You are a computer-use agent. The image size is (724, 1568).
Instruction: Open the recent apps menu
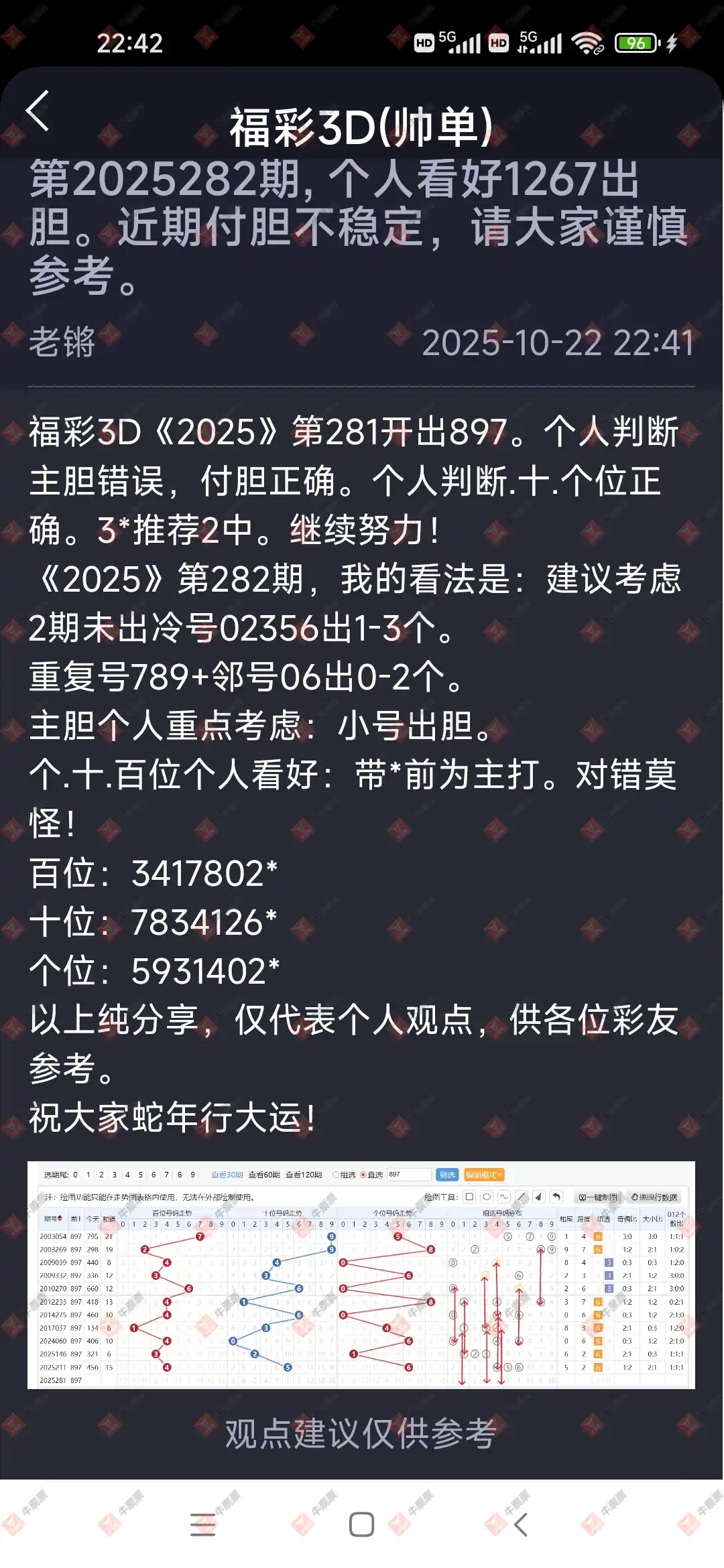pyautogui.click(x=202, y=1524)
